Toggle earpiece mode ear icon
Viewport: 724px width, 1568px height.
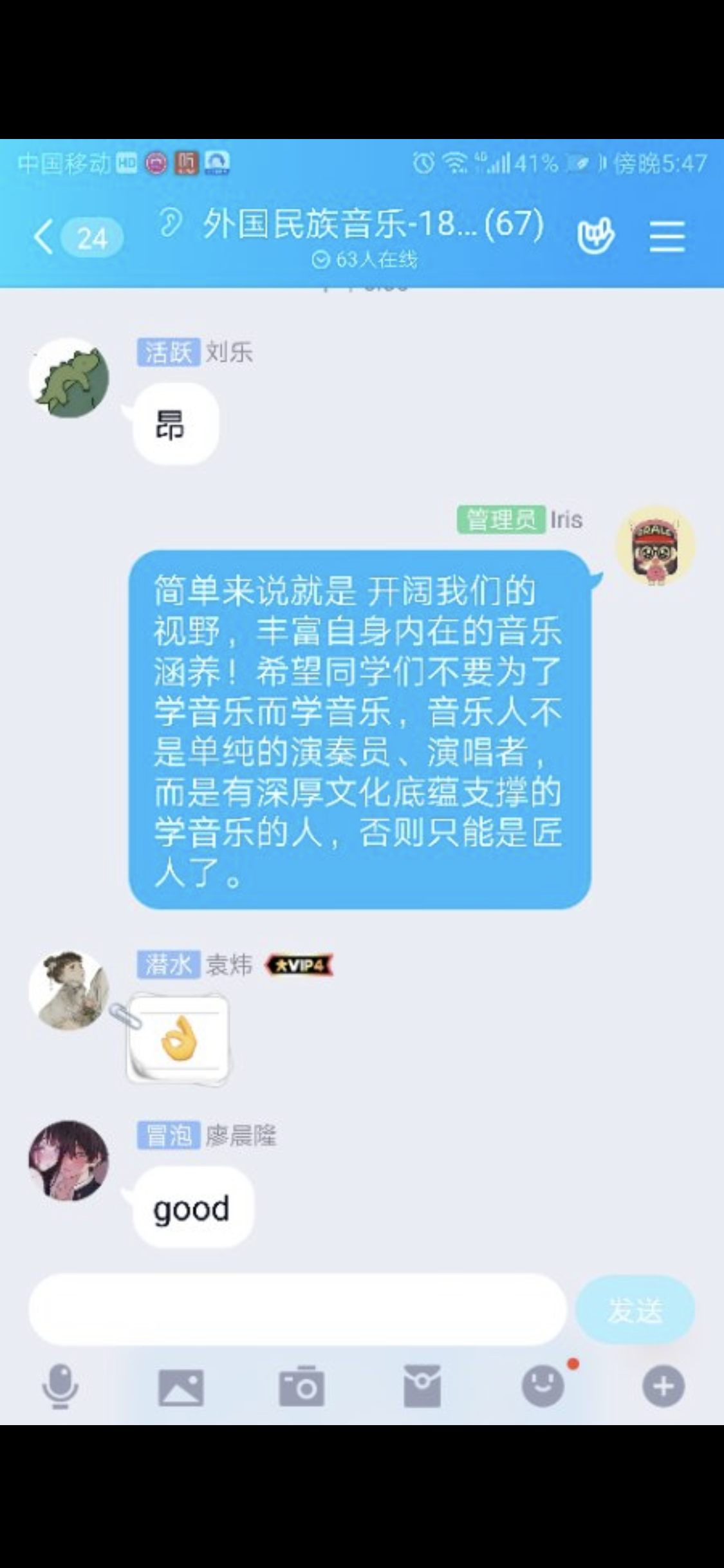171,223
